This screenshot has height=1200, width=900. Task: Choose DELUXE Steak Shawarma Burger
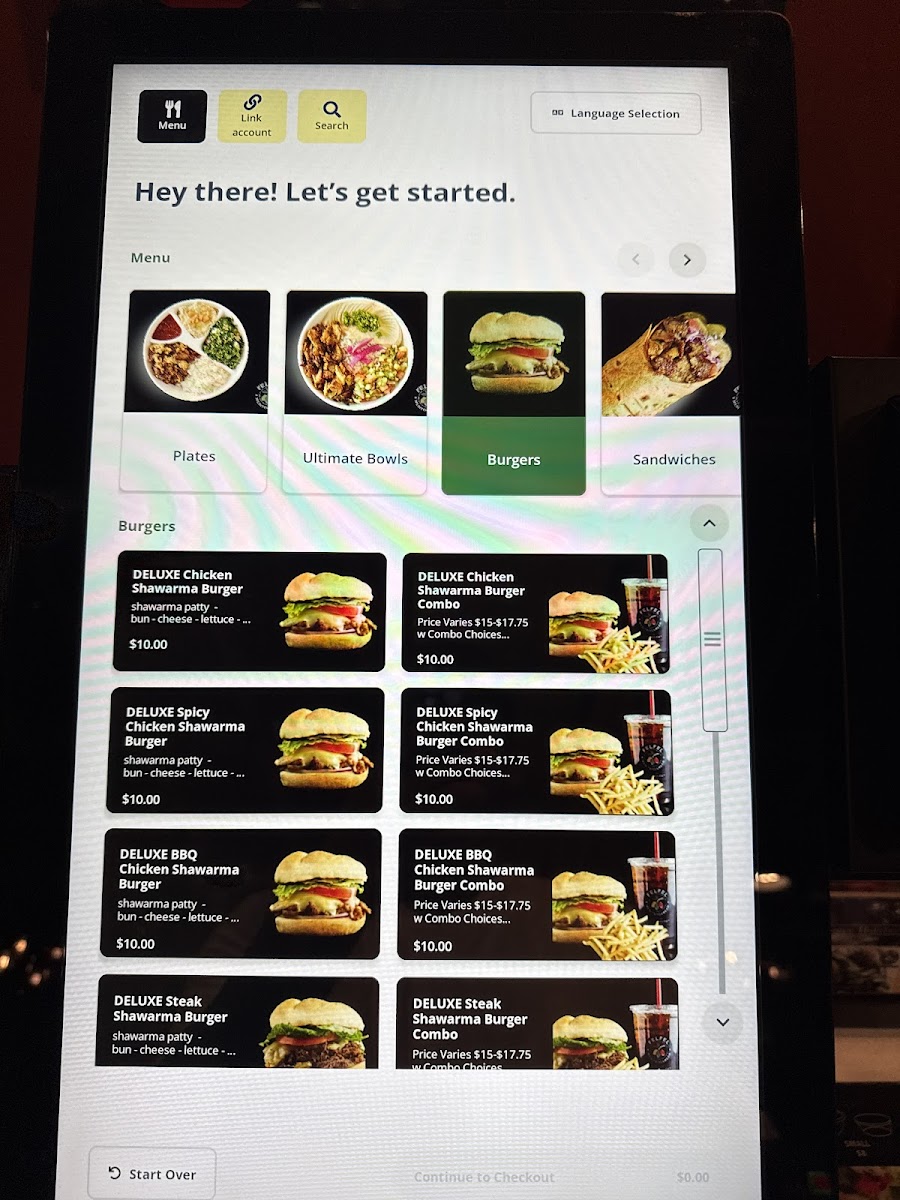click(x=238, y=1022)
